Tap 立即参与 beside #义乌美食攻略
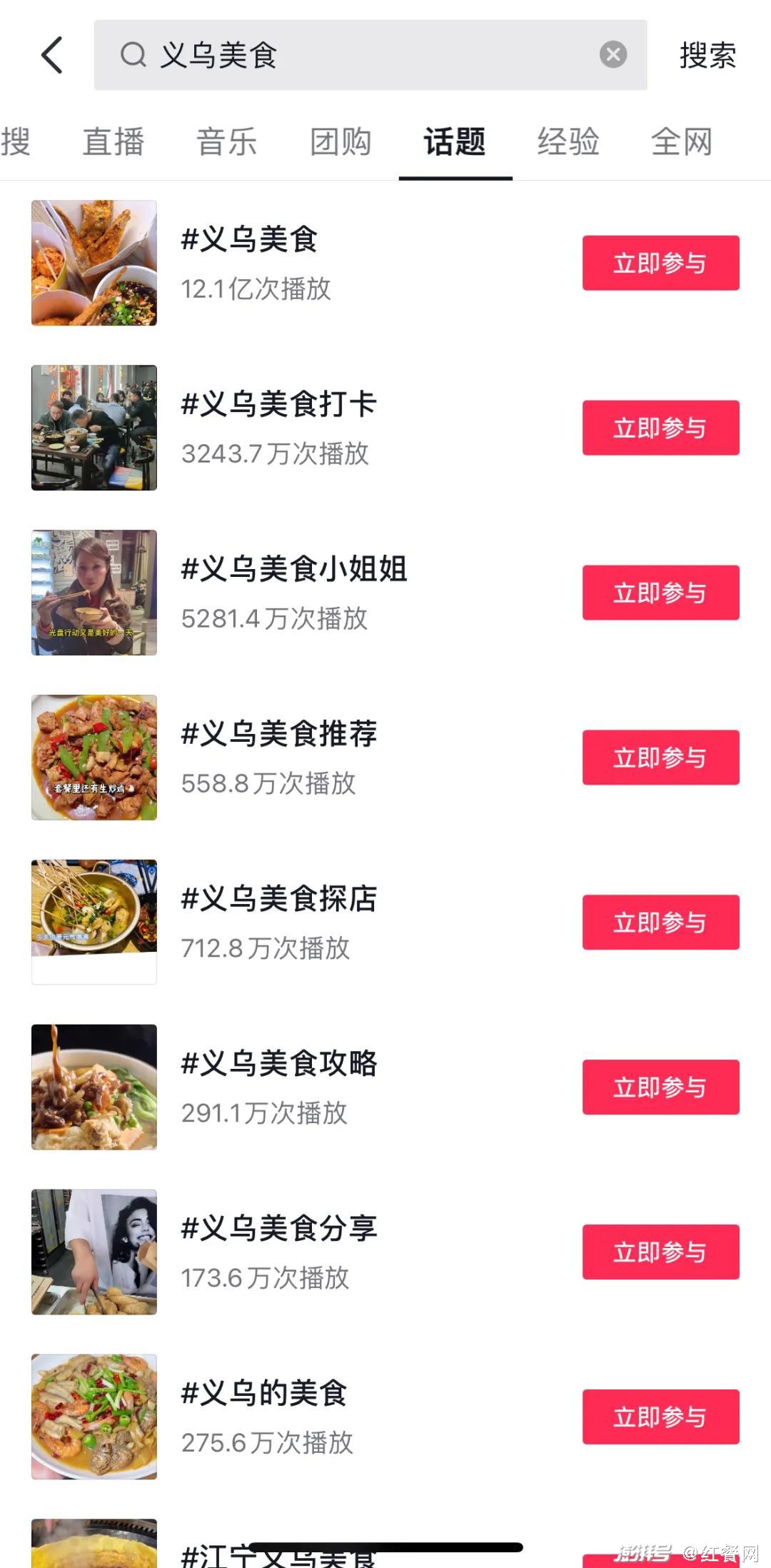 tap(660, 1087)
